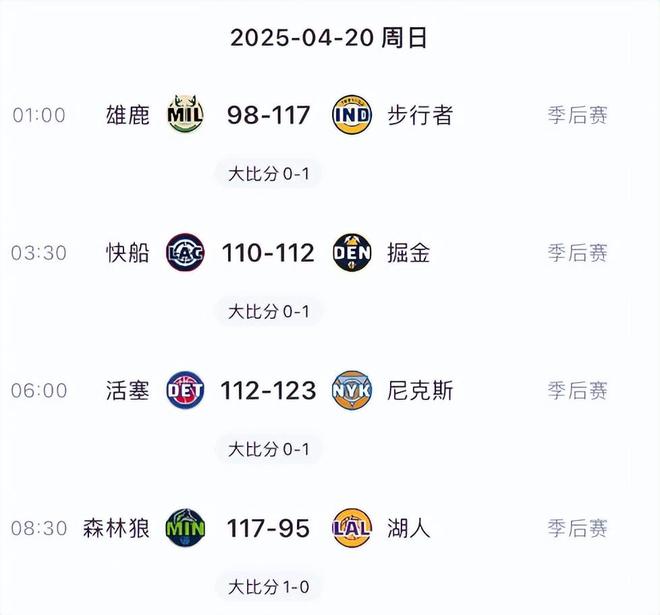Select the 森林狼 vs 湖人 match
Image resolution: width=660 pixels, height=615 pixels.
point(268,527)
